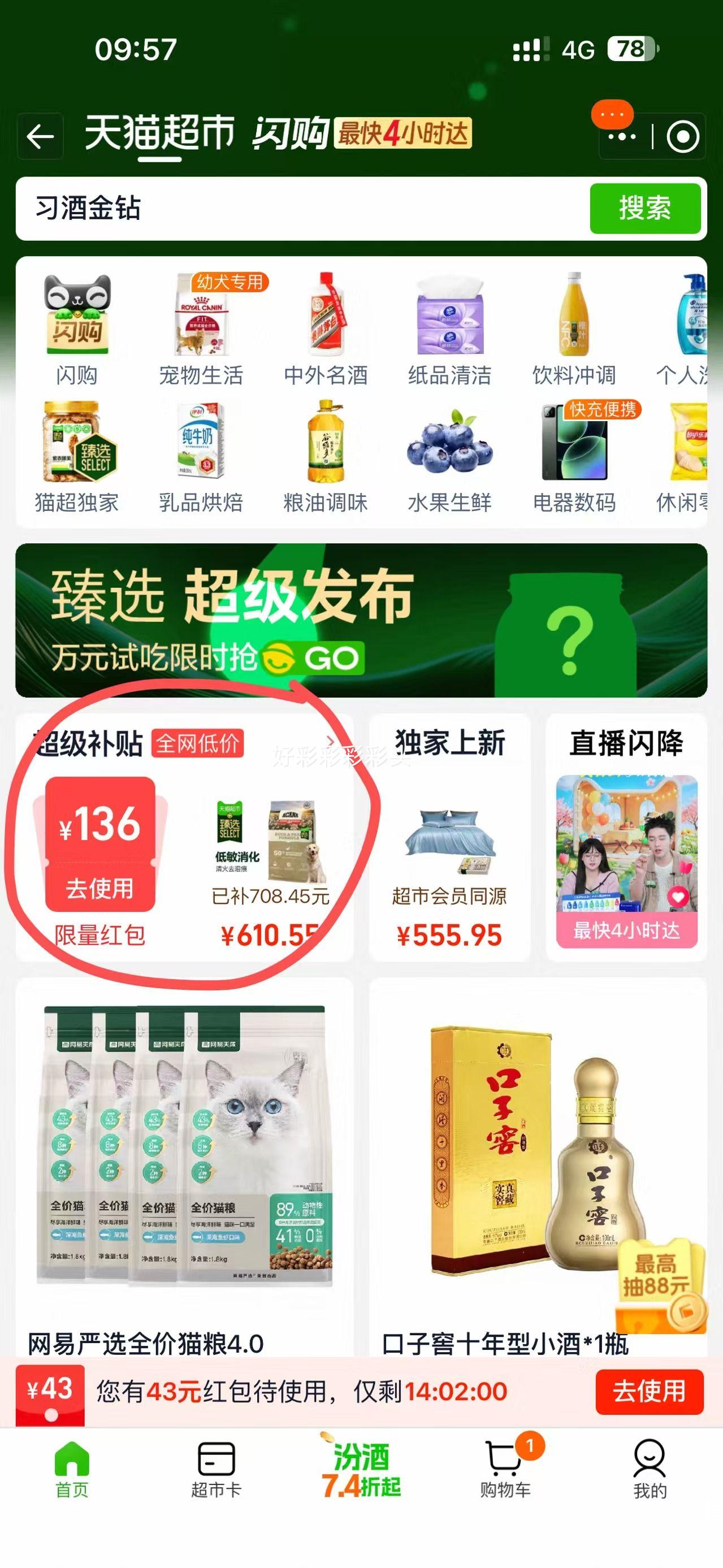Screen dimensions: 723x1568
Task: Open the 乳品烘焙 category icon
Action: [201, 451]
